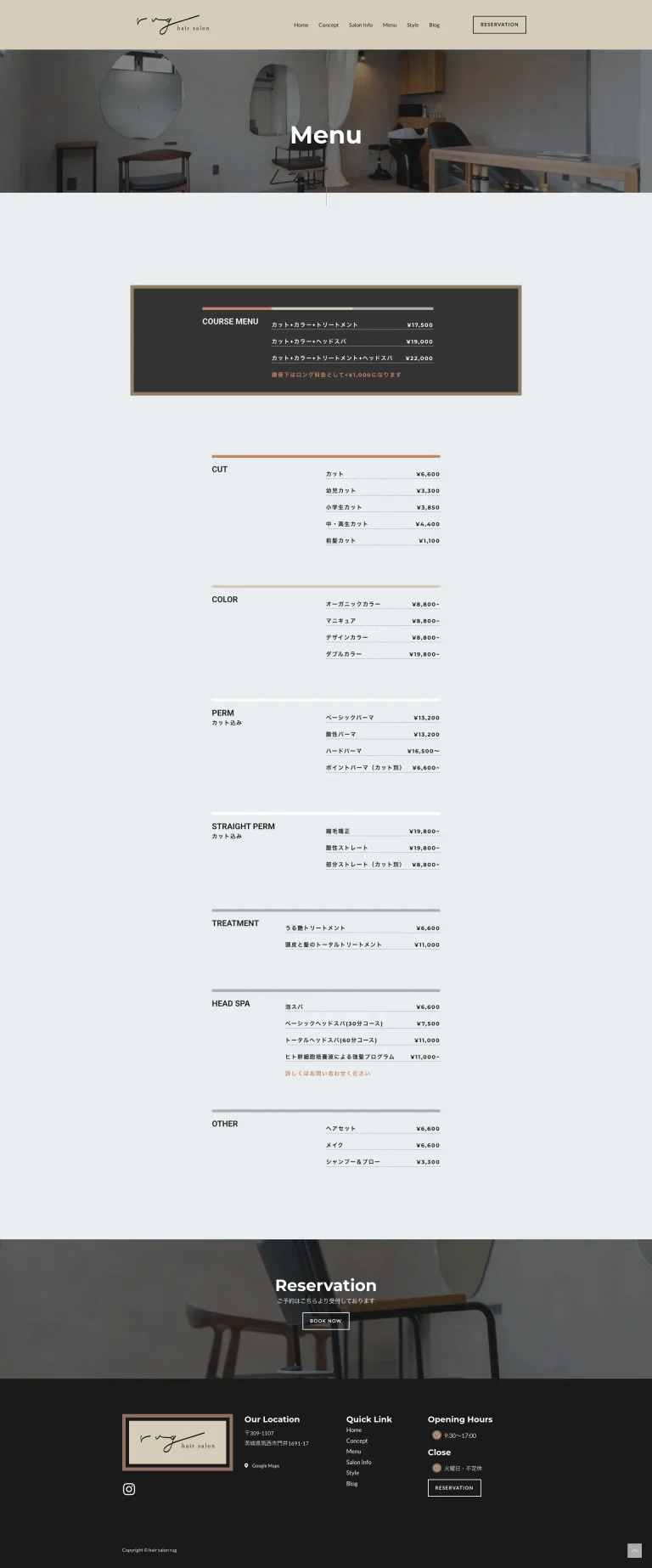Go to Concept in the header menu
652x1568 pixels.
329,25
